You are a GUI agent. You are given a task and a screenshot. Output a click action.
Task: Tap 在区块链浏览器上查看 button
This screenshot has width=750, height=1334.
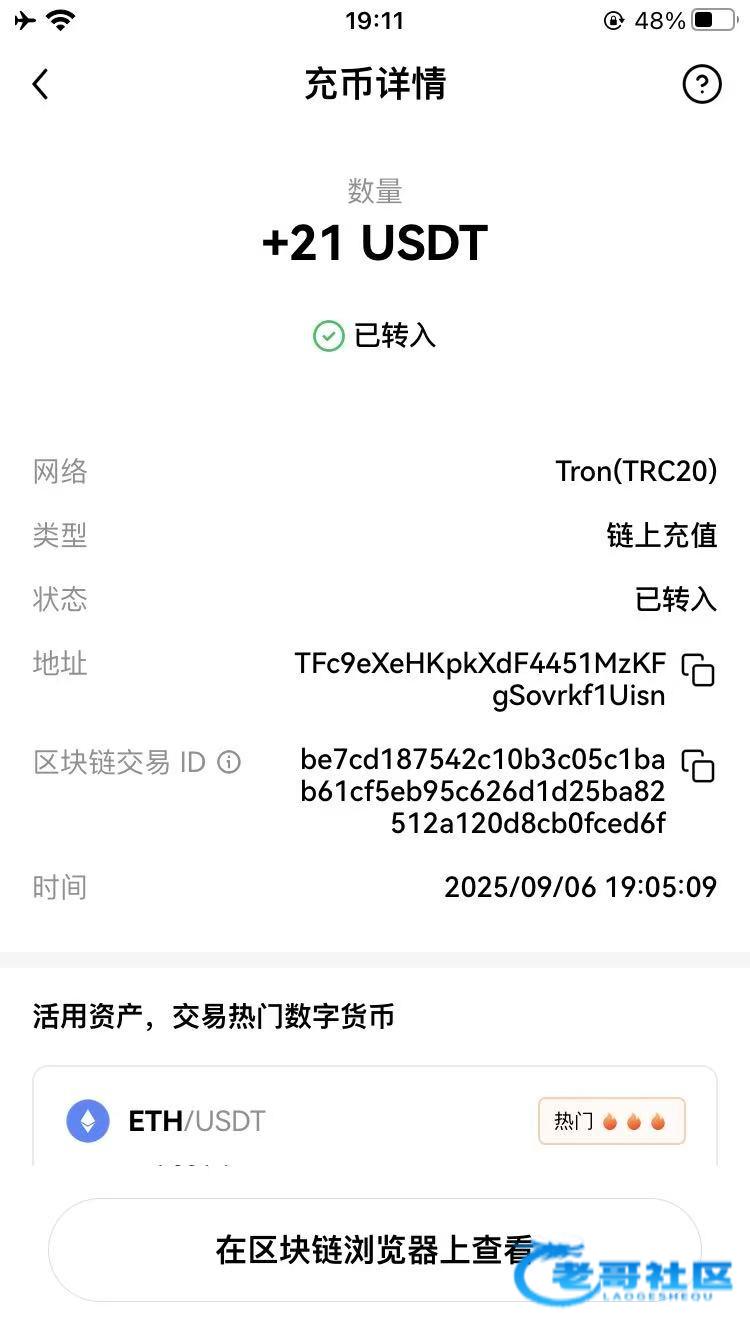click(375, 1250)
